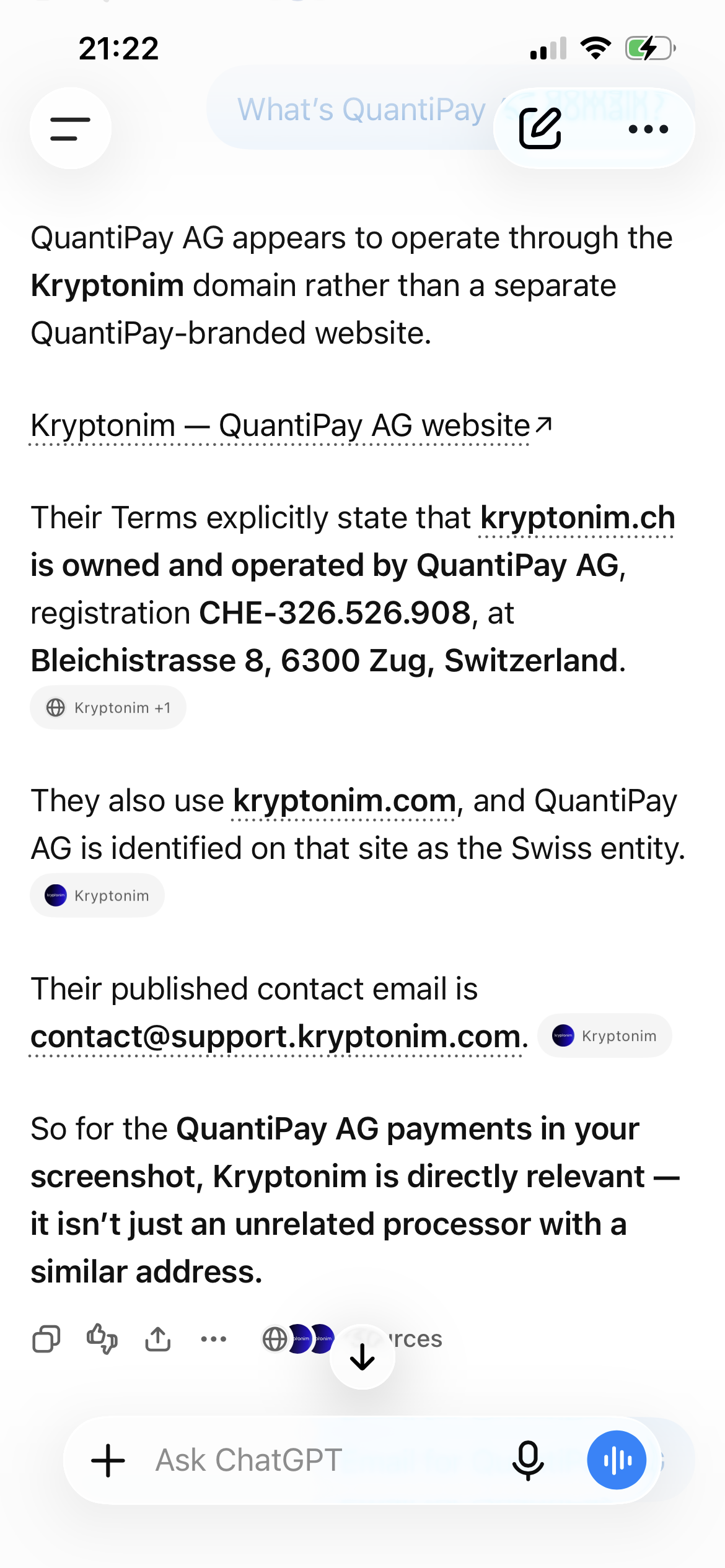
Task: Add an attachment with plus icon
Action: (108, 1461)
